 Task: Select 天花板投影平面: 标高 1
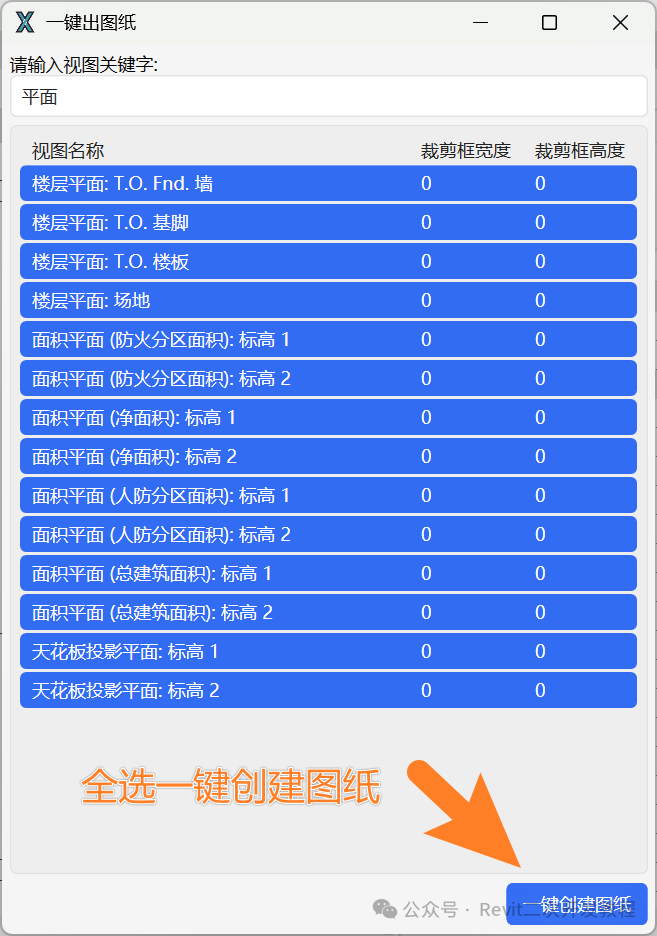coord(328,651)
